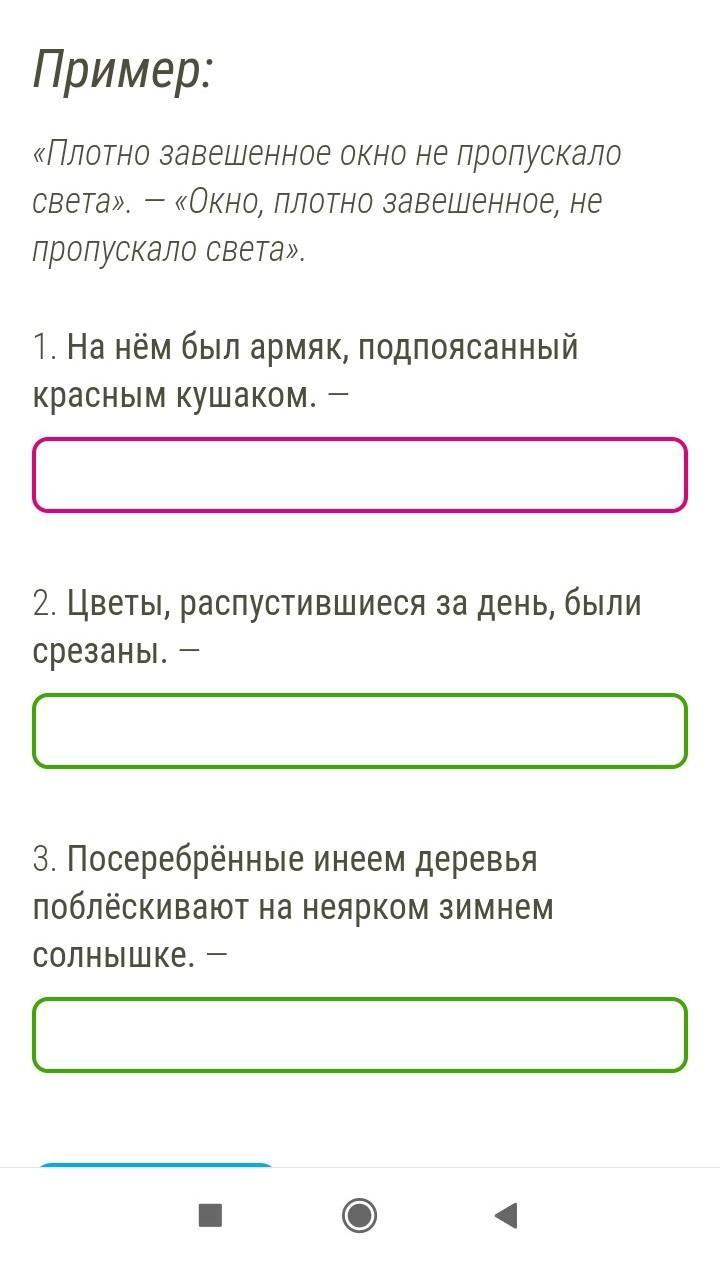Screen dimensions: 720x1263
Task: Go back using the system back arrow
Action: [x=506, y=1215]
